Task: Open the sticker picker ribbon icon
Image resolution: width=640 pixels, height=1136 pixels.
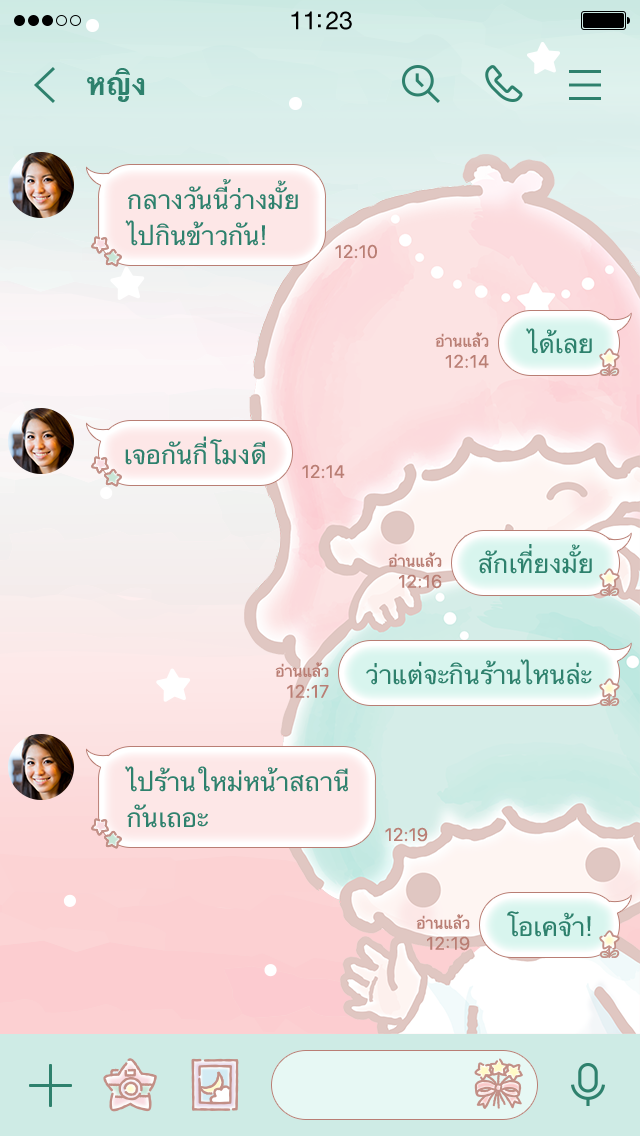Action: click(x=499, y=1085)
